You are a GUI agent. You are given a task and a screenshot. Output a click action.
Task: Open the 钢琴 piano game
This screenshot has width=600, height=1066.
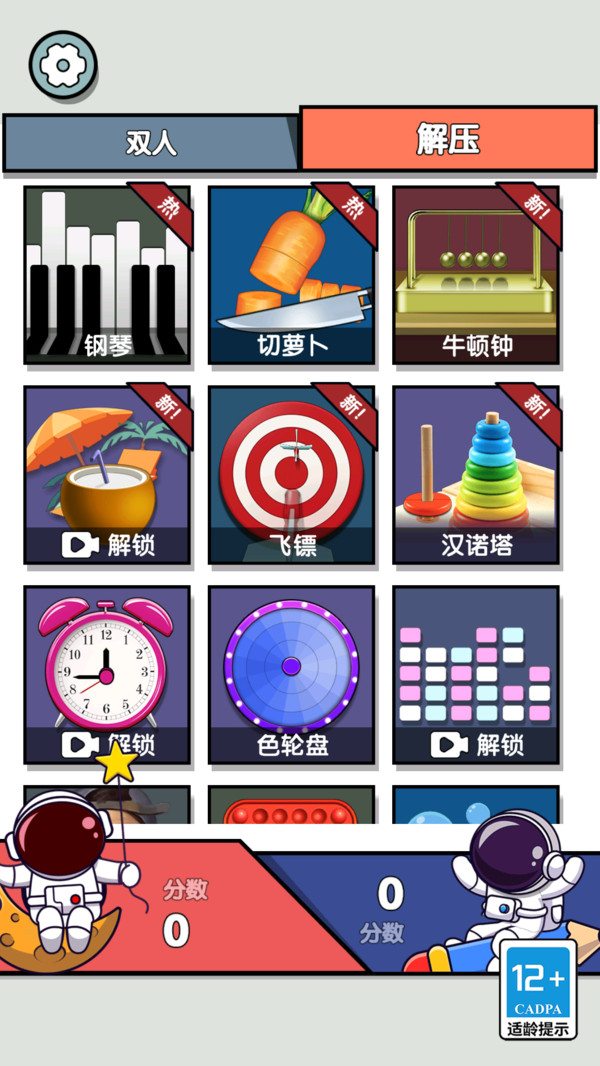(x=107, y=275)
